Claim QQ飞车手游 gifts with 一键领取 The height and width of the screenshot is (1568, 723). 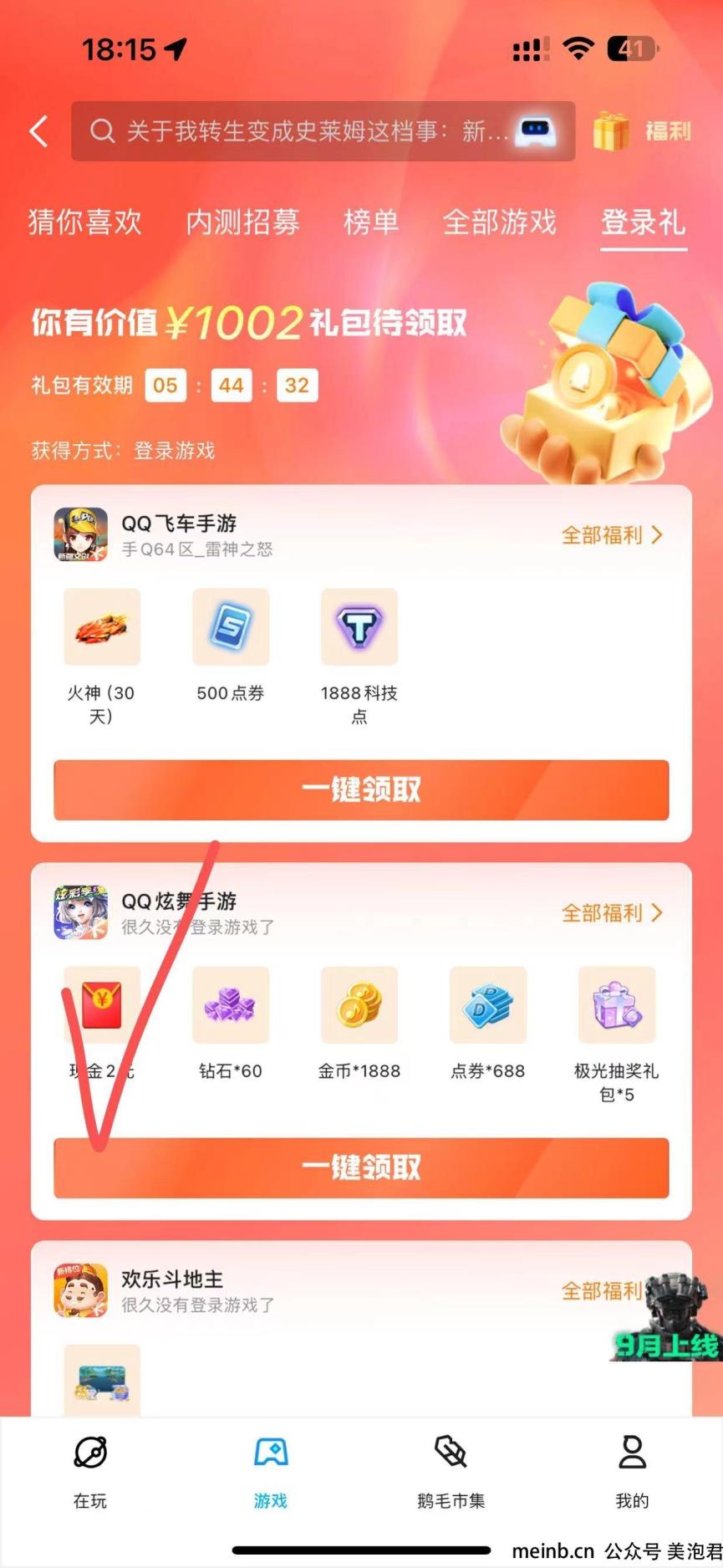pos(361,789)
